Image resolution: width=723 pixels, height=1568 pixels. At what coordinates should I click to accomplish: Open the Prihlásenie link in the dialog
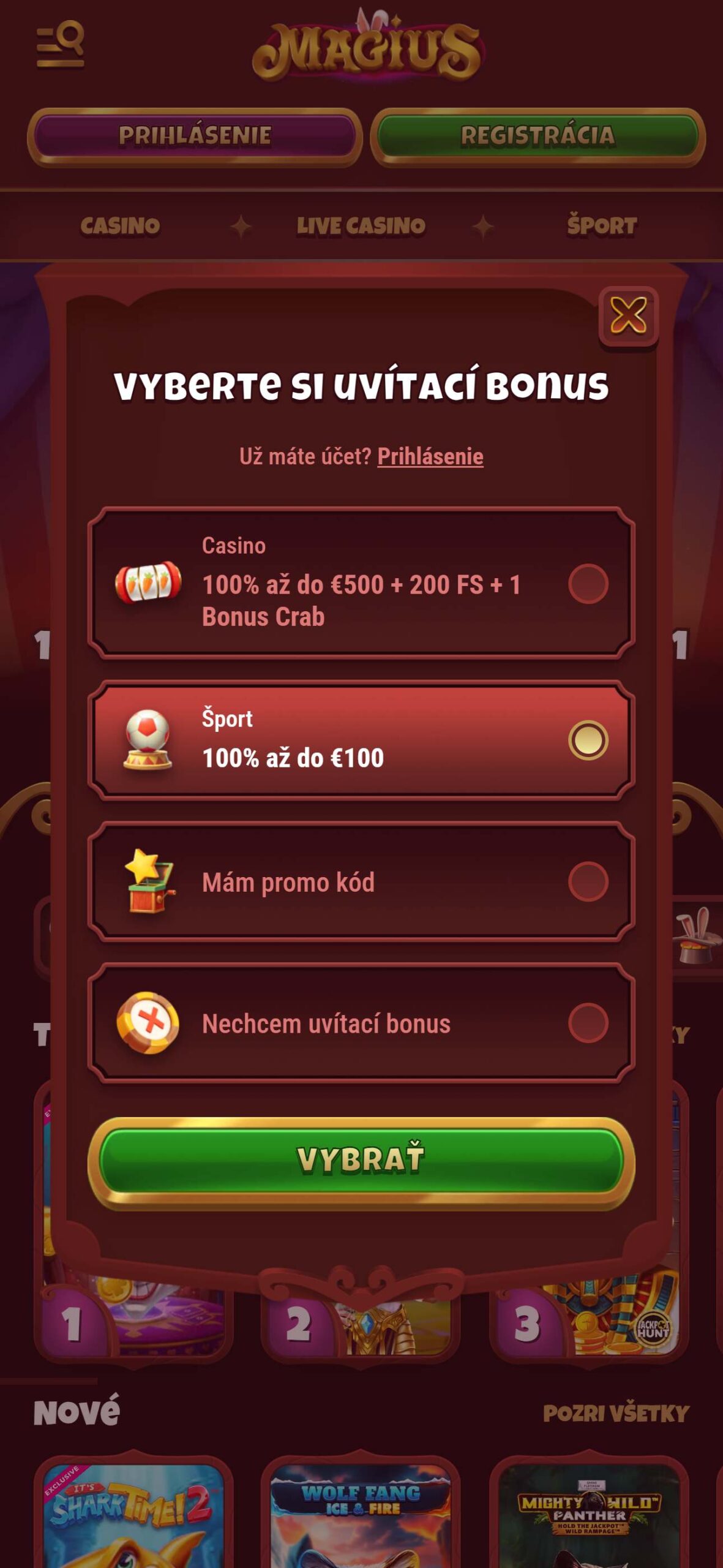pos(430,456)
